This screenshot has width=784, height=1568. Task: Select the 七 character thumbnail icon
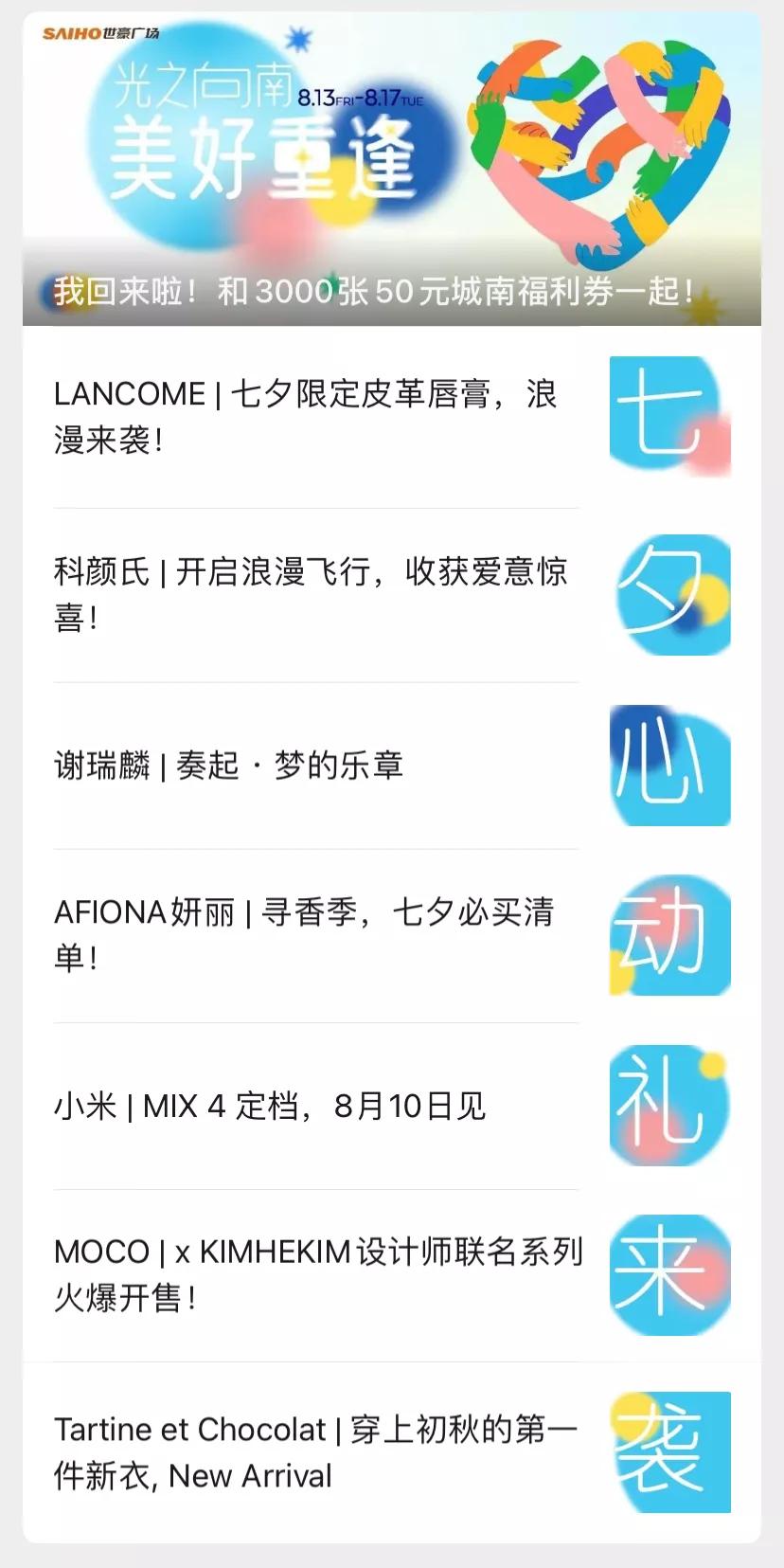pos(668,414)
